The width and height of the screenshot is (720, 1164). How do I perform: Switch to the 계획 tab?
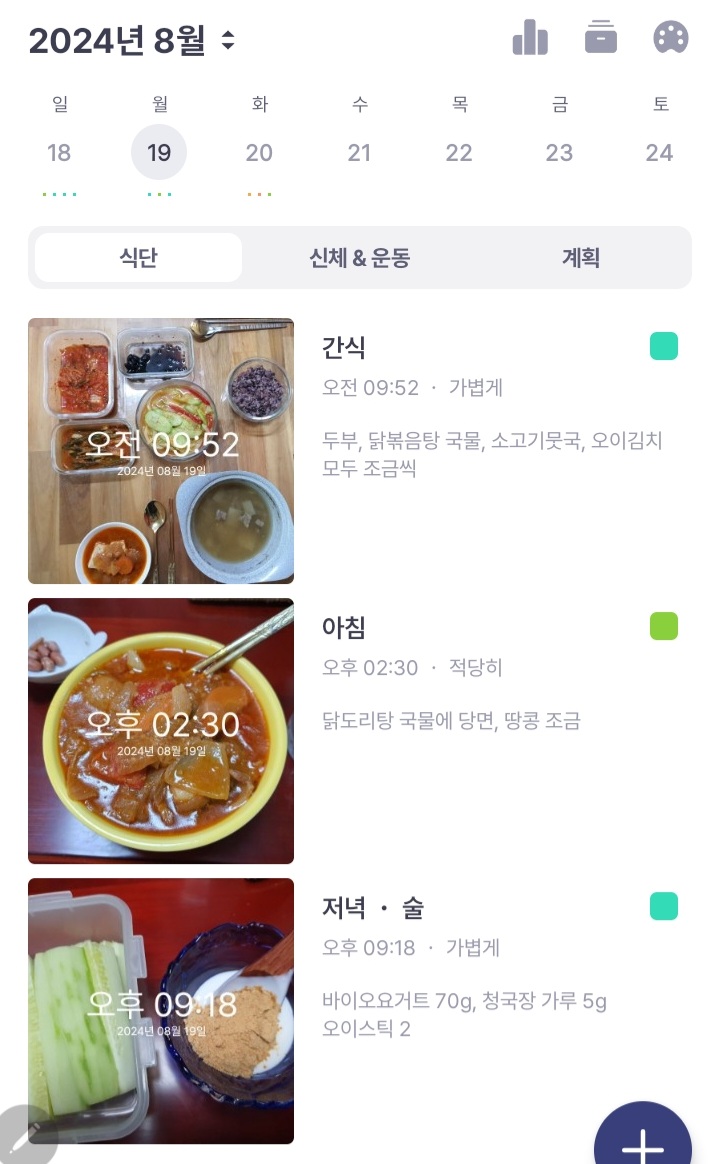pyautogui.click(x=580, y=258)
